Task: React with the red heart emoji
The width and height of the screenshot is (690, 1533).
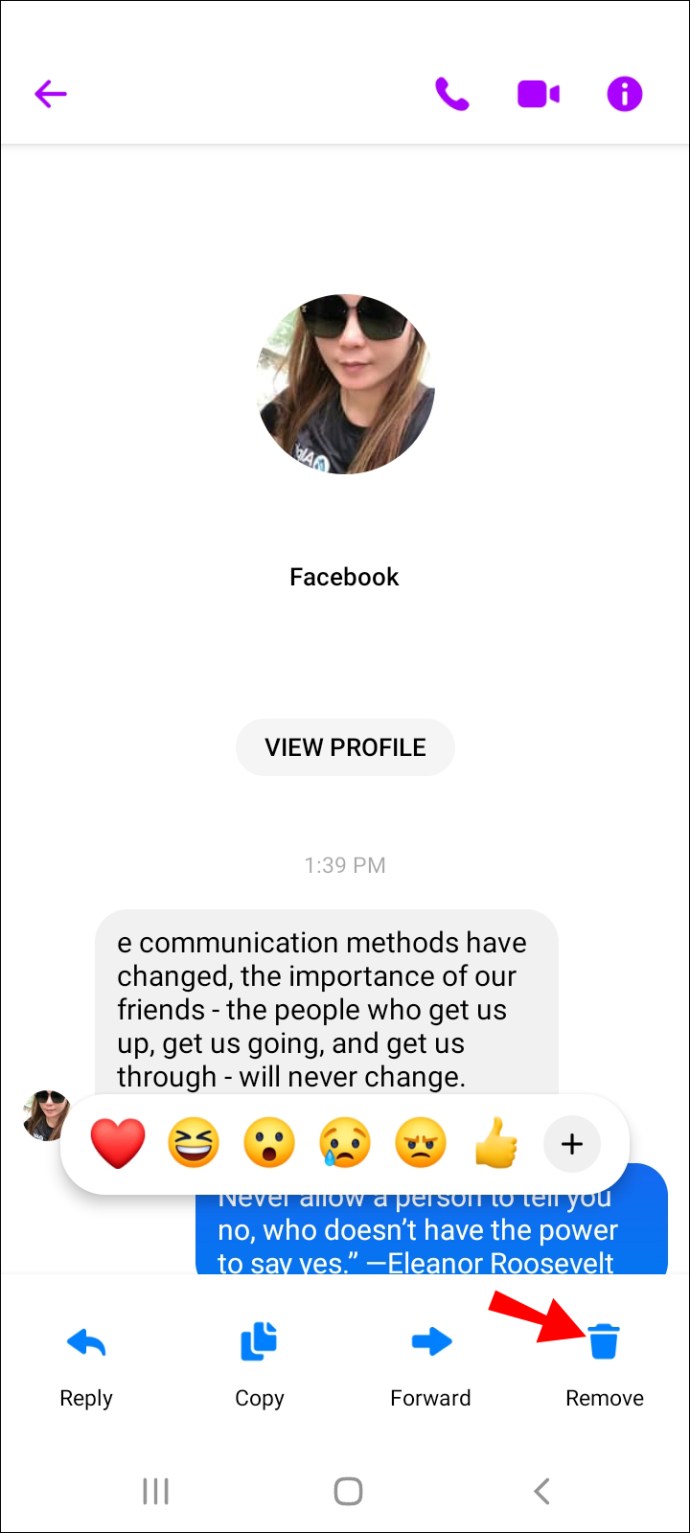Action: click(x=118, y=1143)
